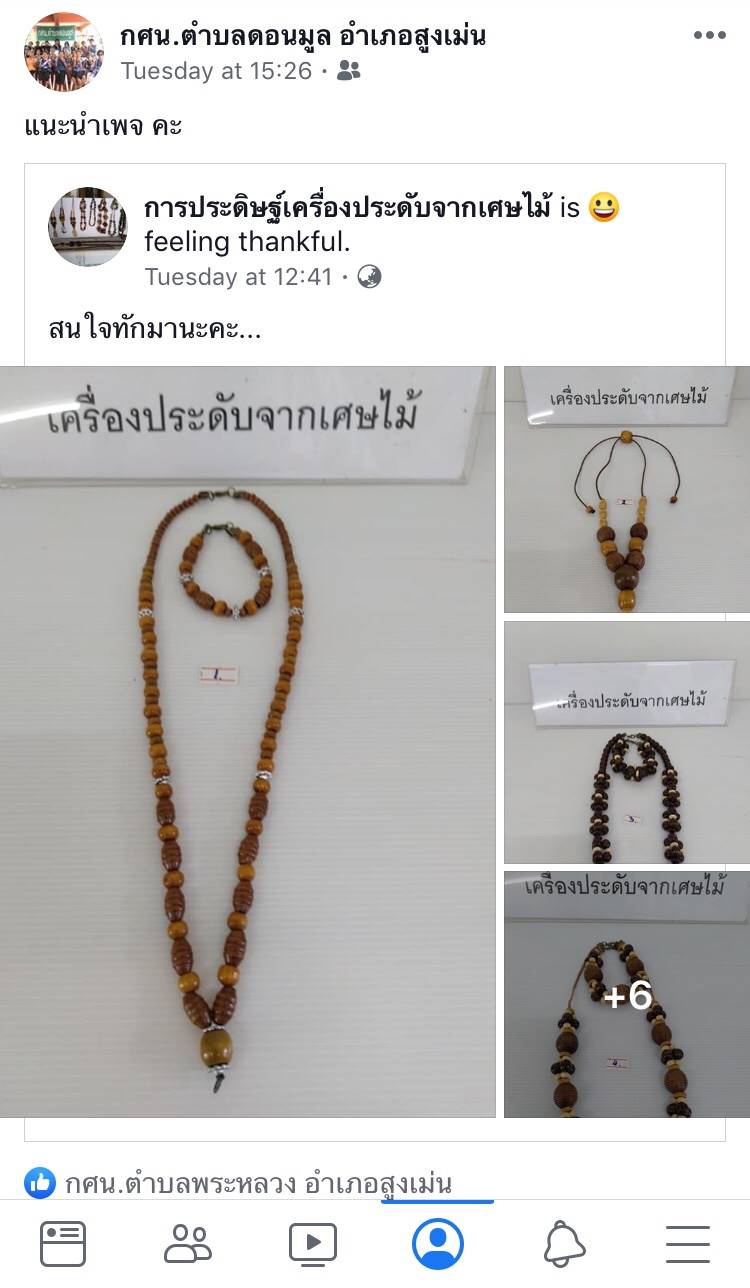
Task: Switch to the Profile tab
Action: pyautogui.click(x=438, y=1245)
